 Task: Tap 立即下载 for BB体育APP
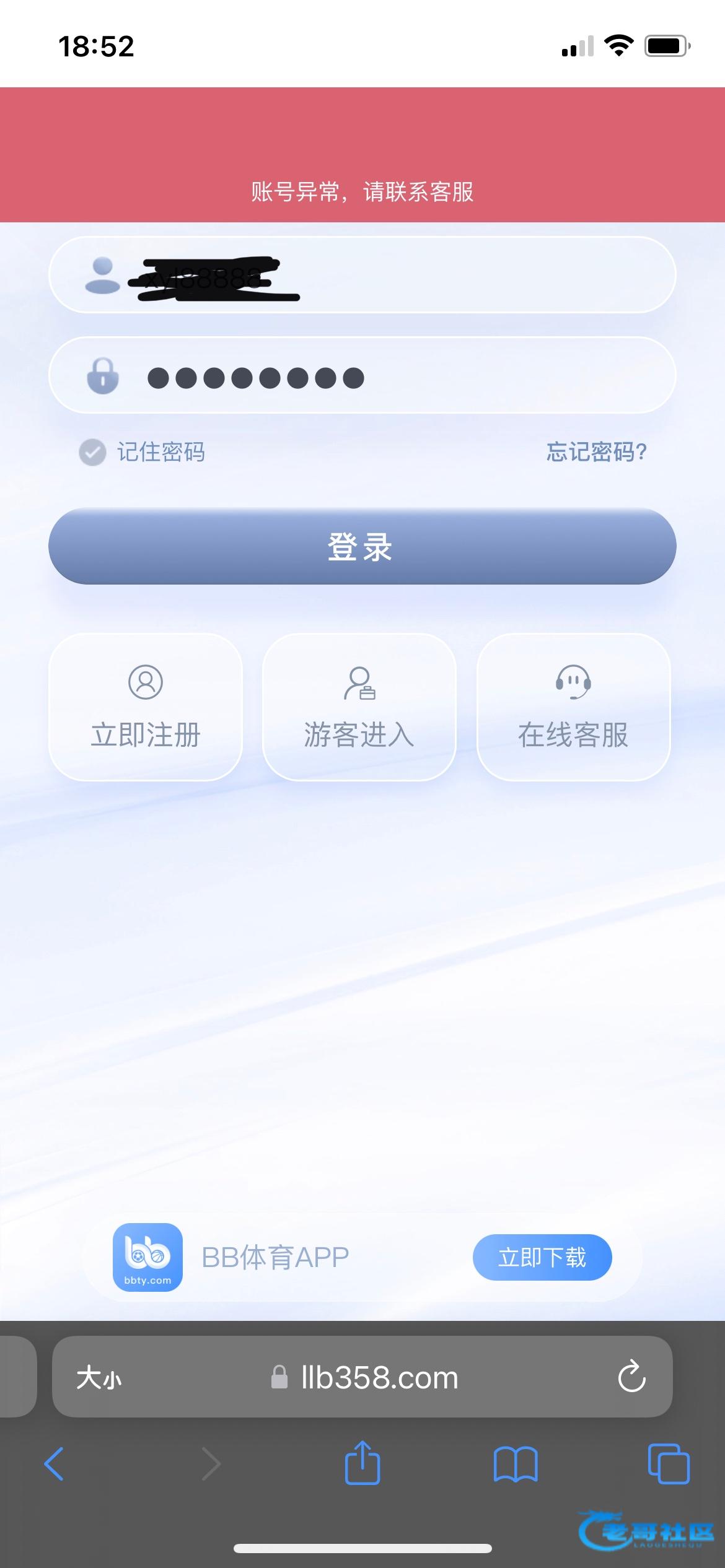coord(542,1257)
